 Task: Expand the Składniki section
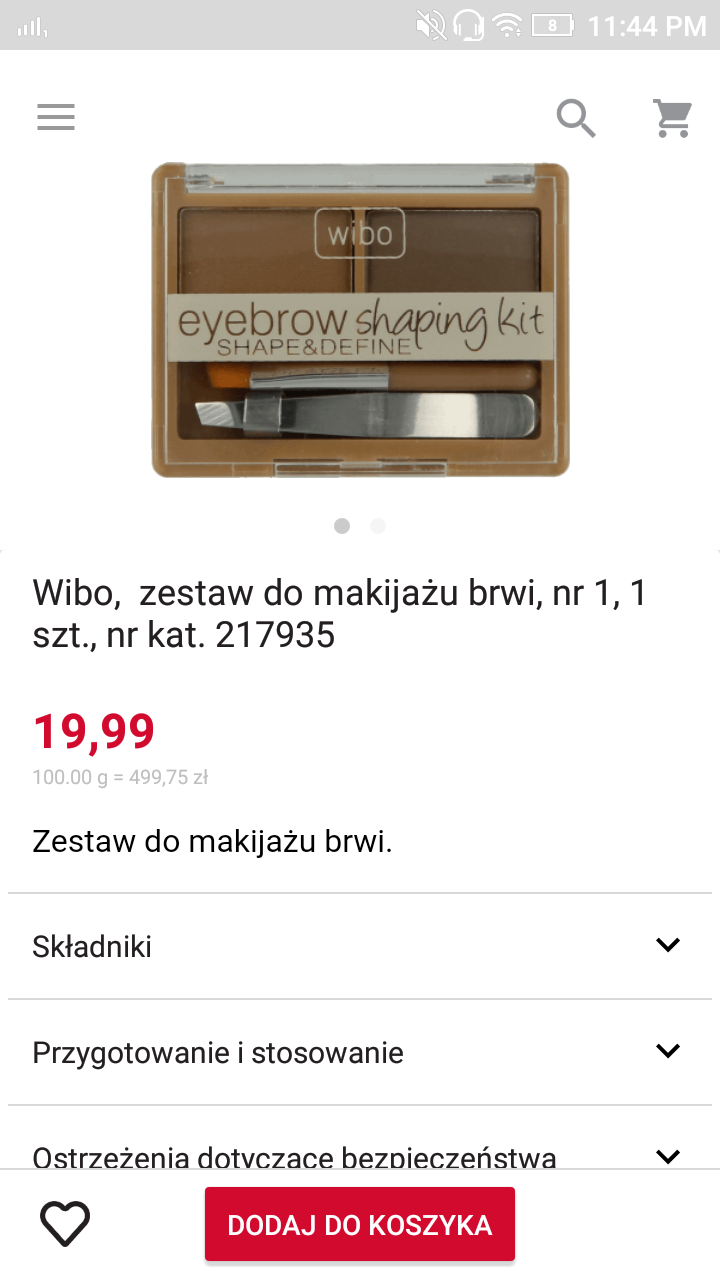click(x=360, y=946)
